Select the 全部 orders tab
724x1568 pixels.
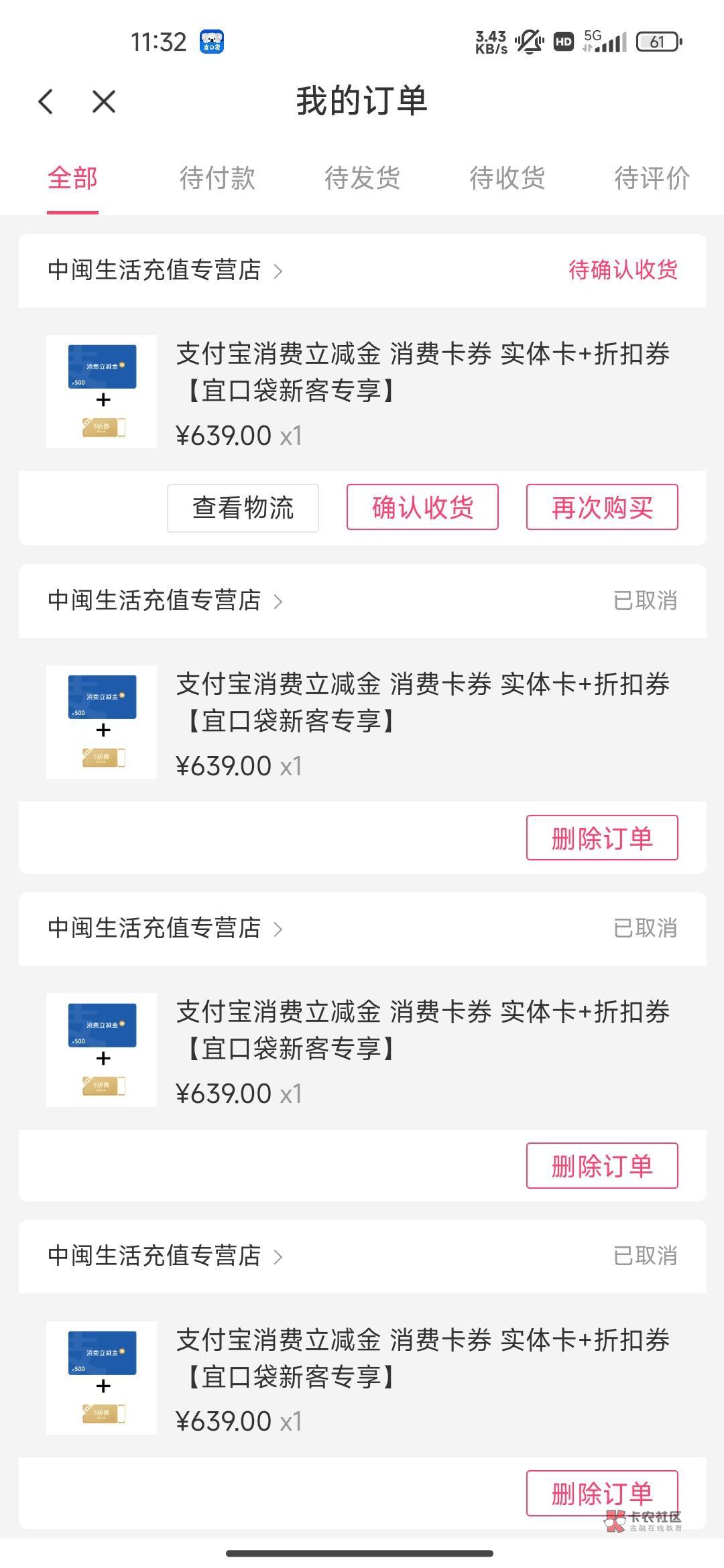[72, 178]
